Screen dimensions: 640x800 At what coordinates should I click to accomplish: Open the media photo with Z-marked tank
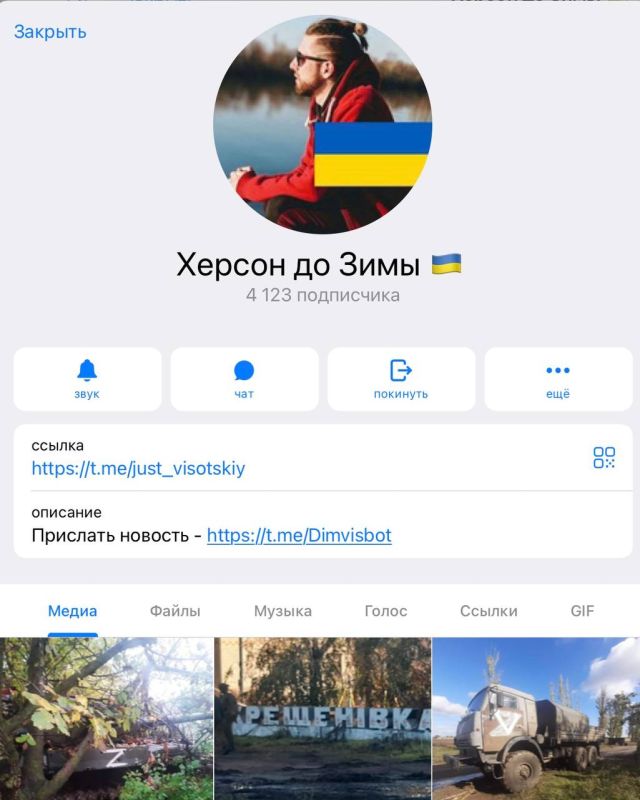105,720
